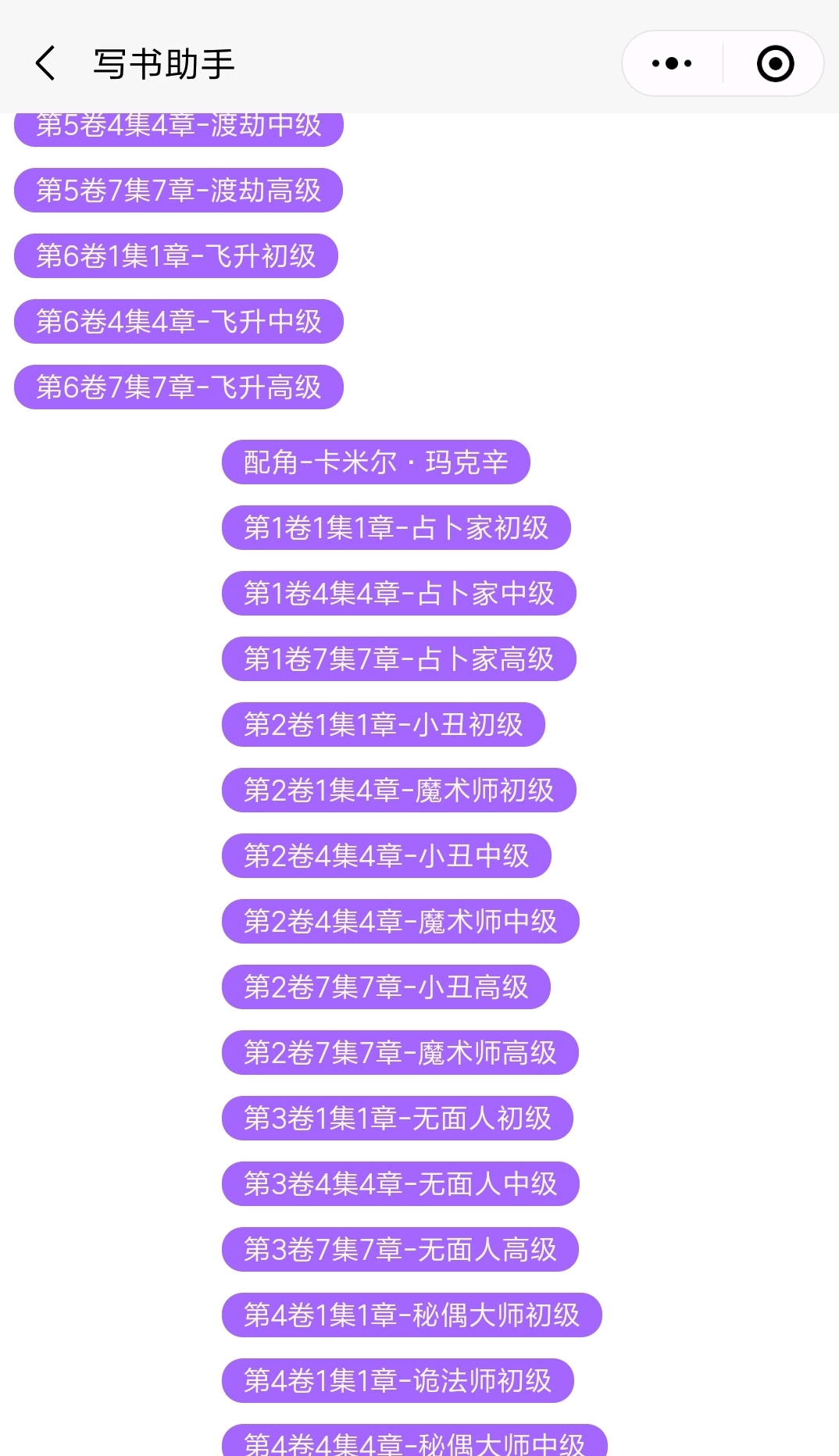Select chip 第2卷1集4章-魔术师初级
This screenshot has height=1456, width=839.
(399, 790)
